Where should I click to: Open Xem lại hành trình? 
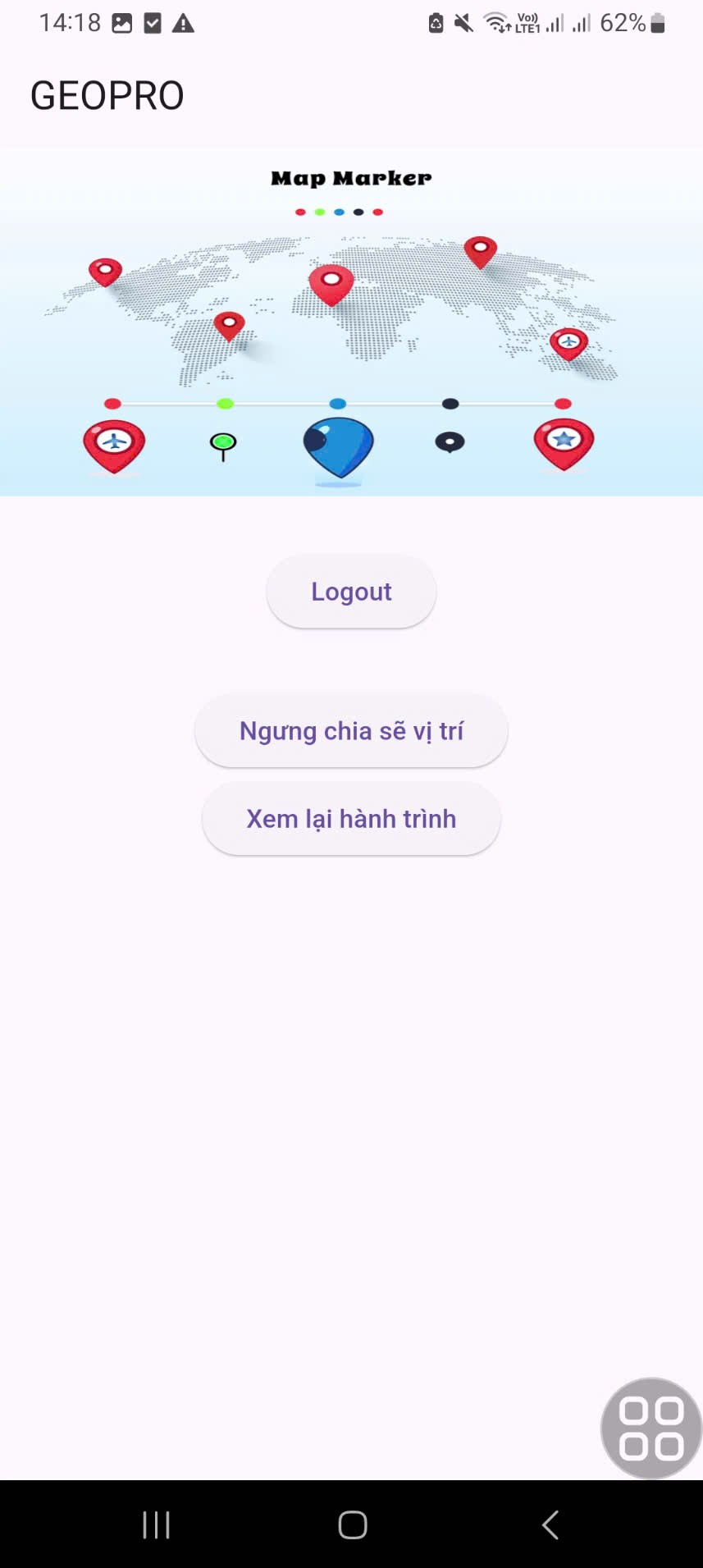tap(351, 819)
